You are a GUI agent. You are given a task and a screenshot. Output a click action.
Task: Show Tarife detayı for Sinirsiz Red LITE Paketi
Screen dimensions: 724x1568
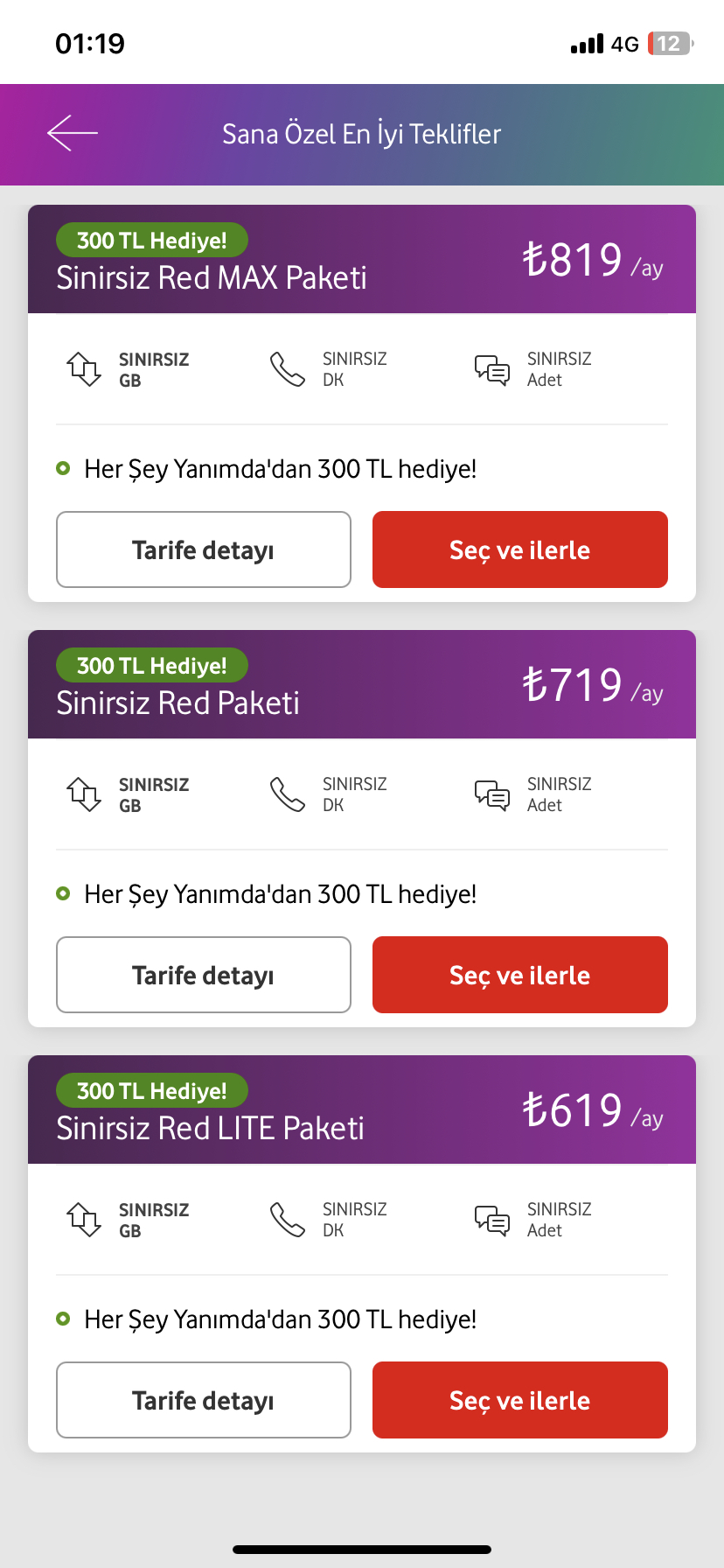[204, 1400]
